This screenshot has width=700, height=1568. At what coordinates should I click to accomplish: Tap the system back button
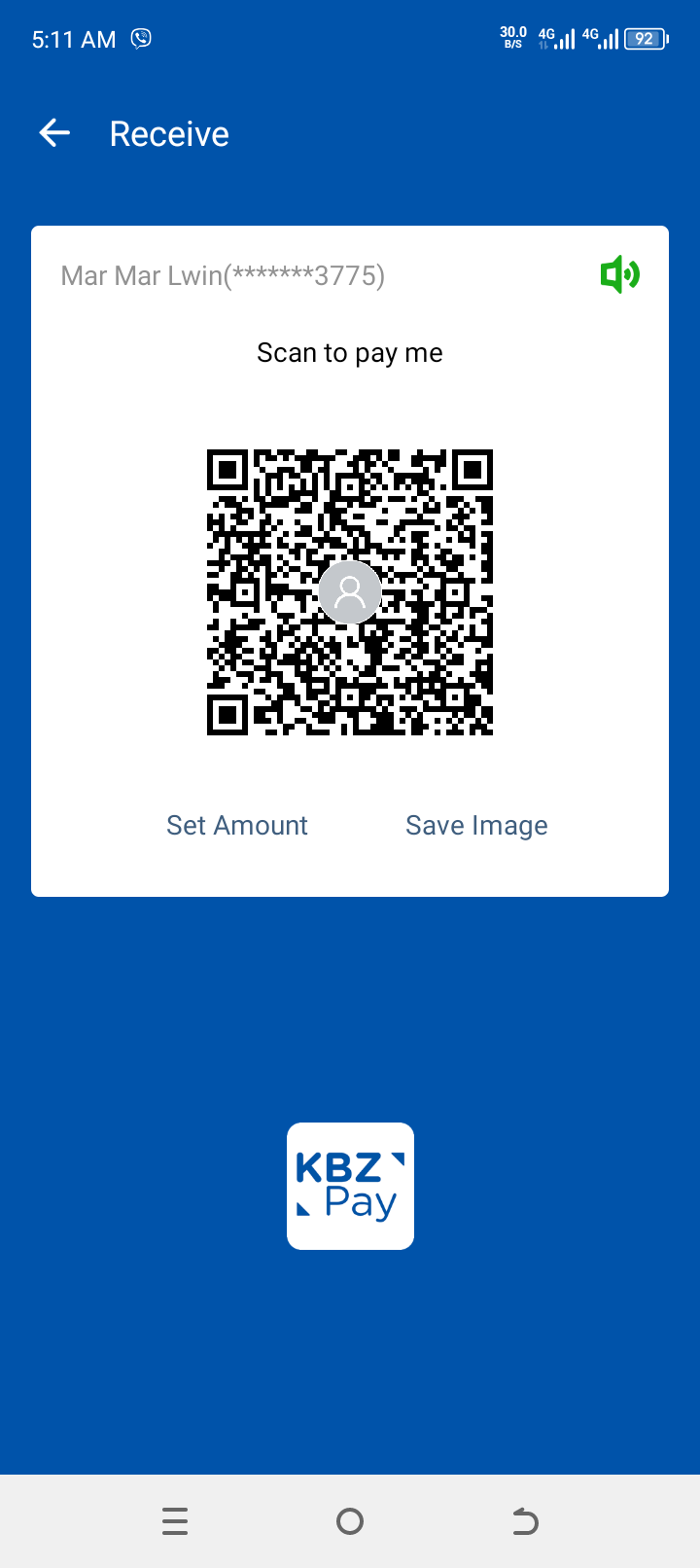click(x=525, y=1521)
